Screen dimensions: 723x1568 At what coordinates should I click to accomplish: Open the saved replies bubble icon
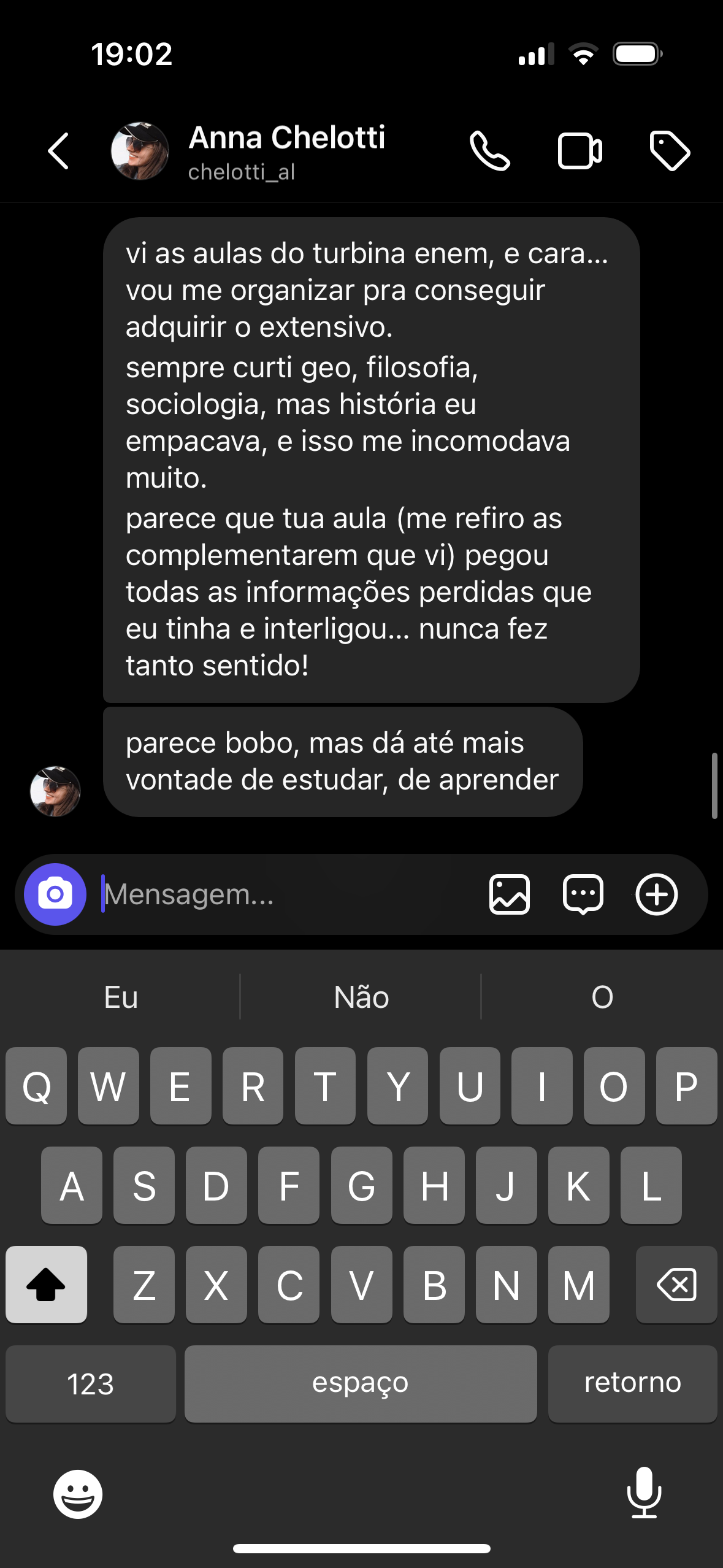click(583, 894)
